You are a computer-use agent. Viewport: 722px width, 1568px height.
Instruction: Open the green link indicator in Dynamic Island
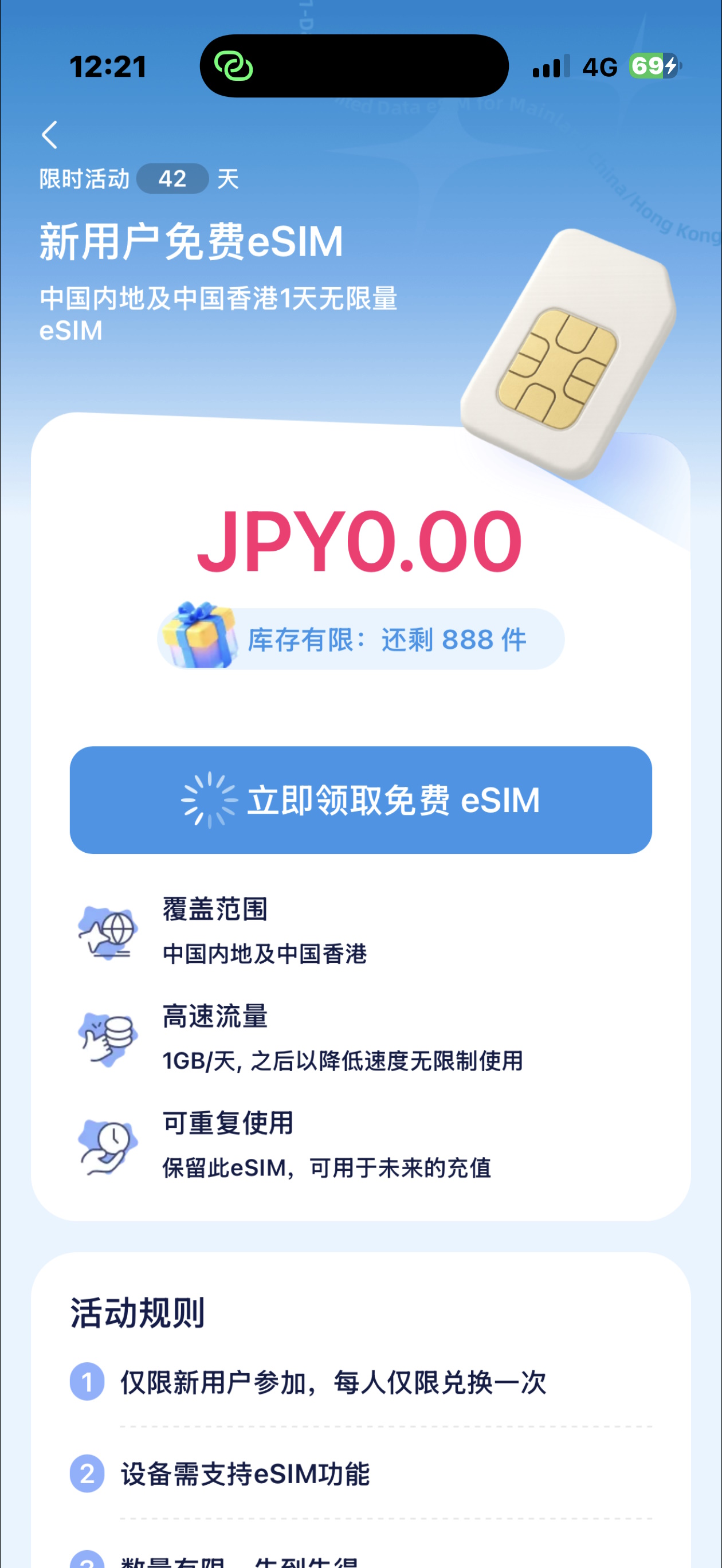(233, 66)
